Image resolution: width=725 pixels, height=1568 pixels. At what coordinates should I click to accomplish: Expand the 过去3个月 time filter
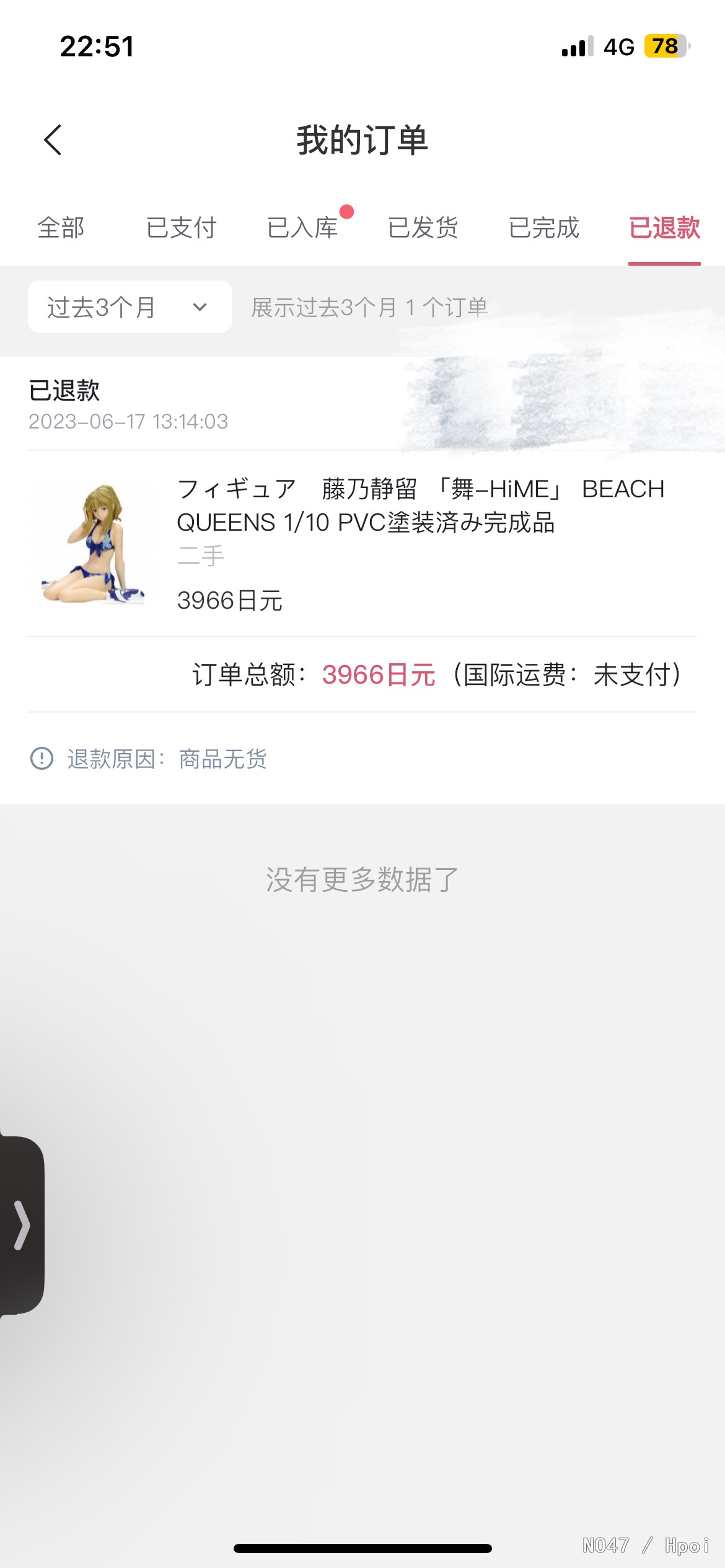[x=130, y=307]
